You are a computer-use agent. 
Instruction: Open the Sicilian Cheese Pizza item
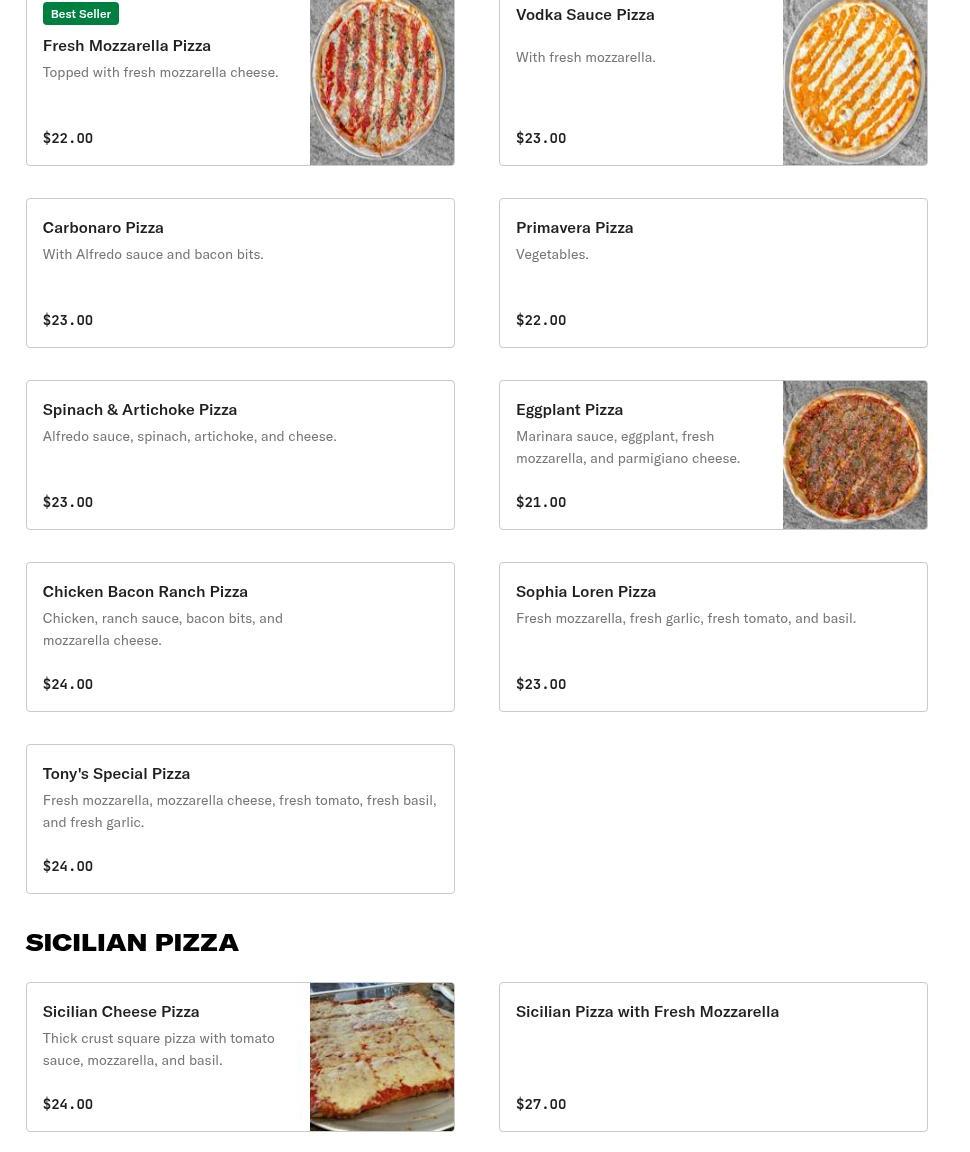point(240,1057)
